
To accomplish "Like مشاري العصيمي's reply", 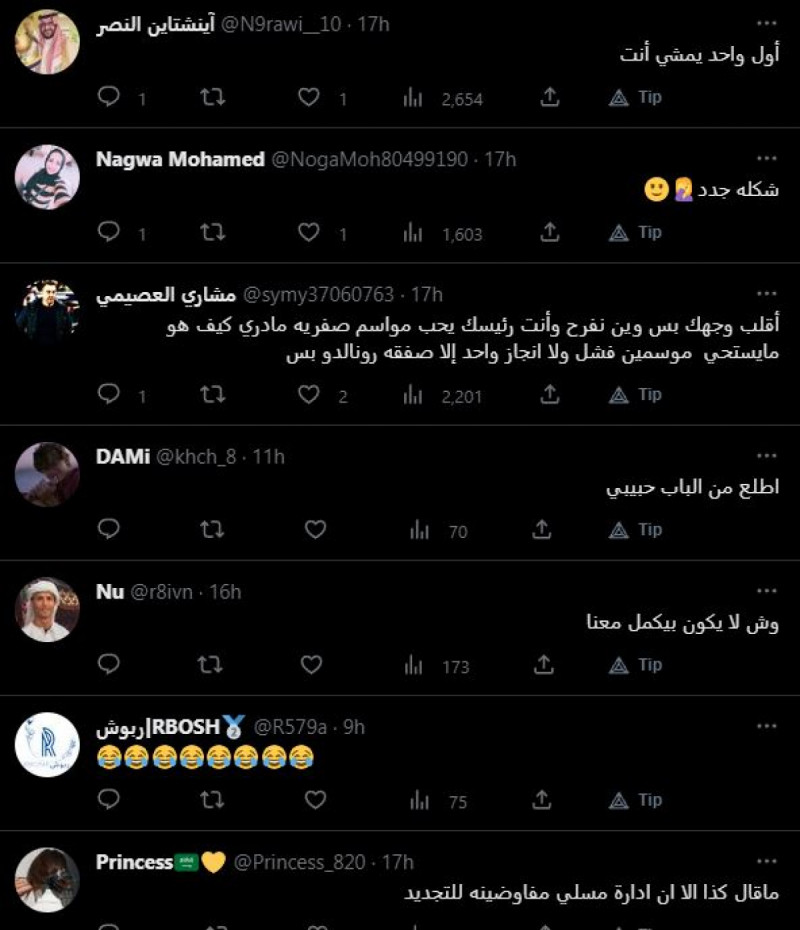I will pos(310,395).
